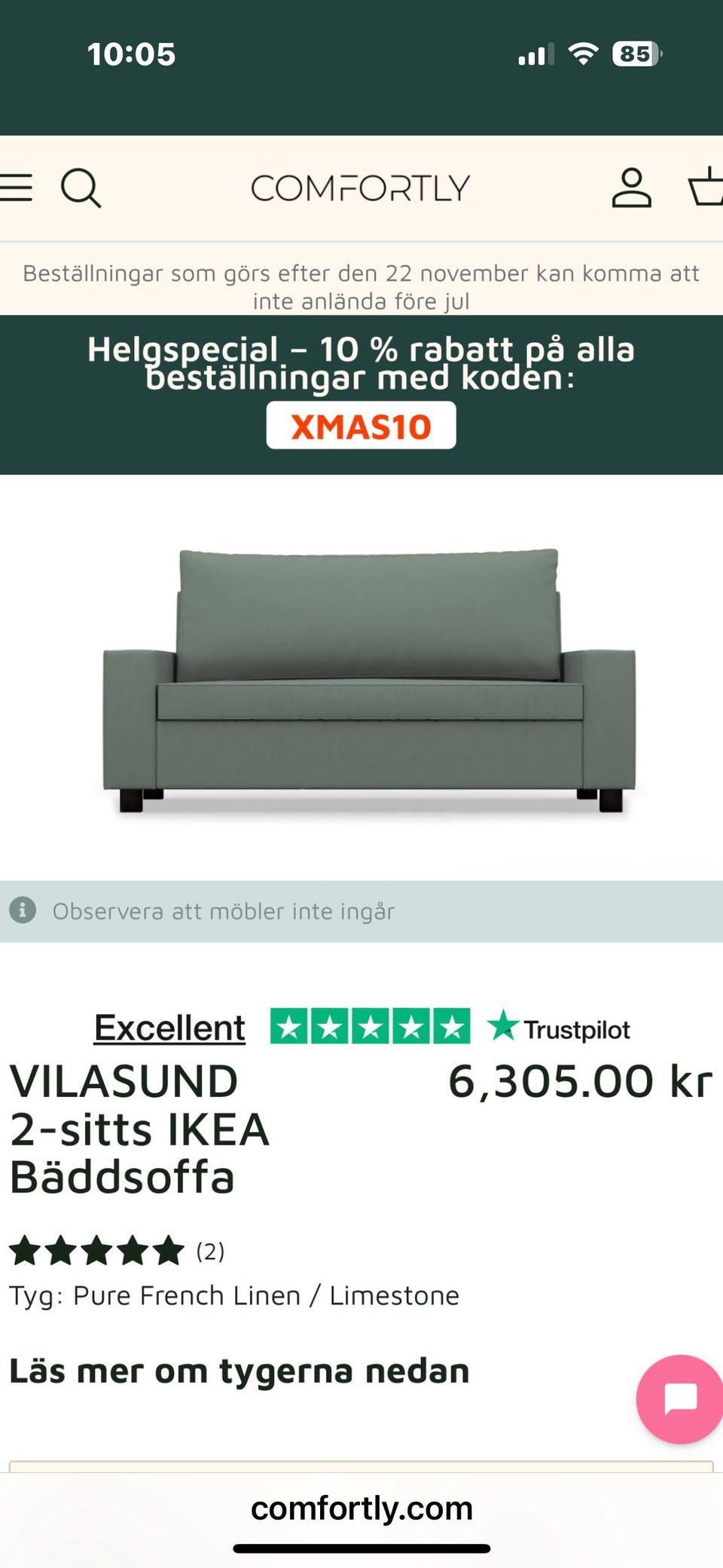Open the hamburger navigation menu
This screenshot has height=1568, width=723.
pos(17,188)
